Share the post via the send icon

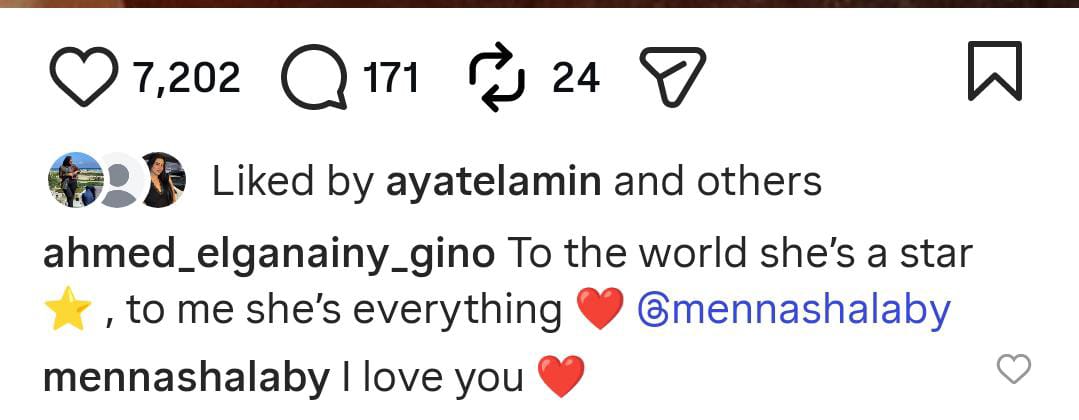[x=672, y=78]
